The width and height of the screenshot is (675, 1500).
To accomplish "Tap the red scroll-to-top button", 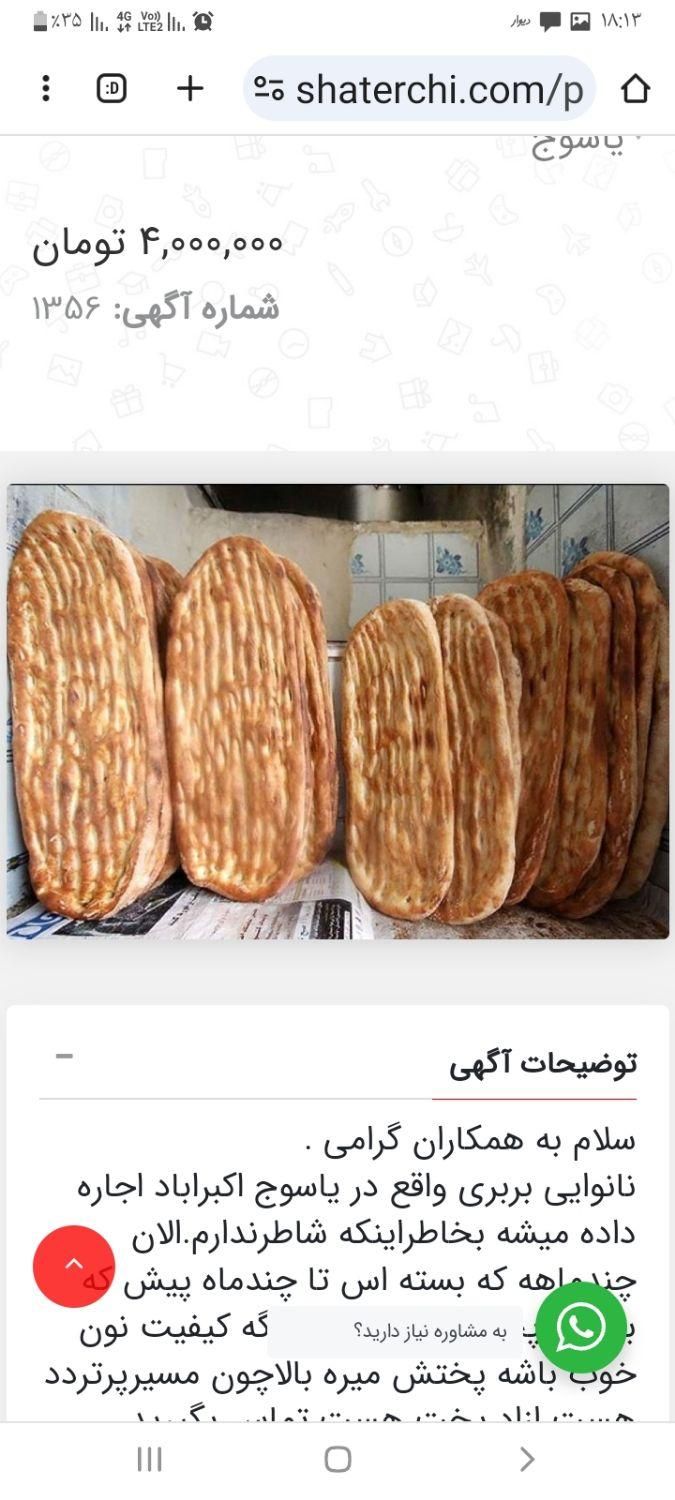I will [x=74, y=1266].
